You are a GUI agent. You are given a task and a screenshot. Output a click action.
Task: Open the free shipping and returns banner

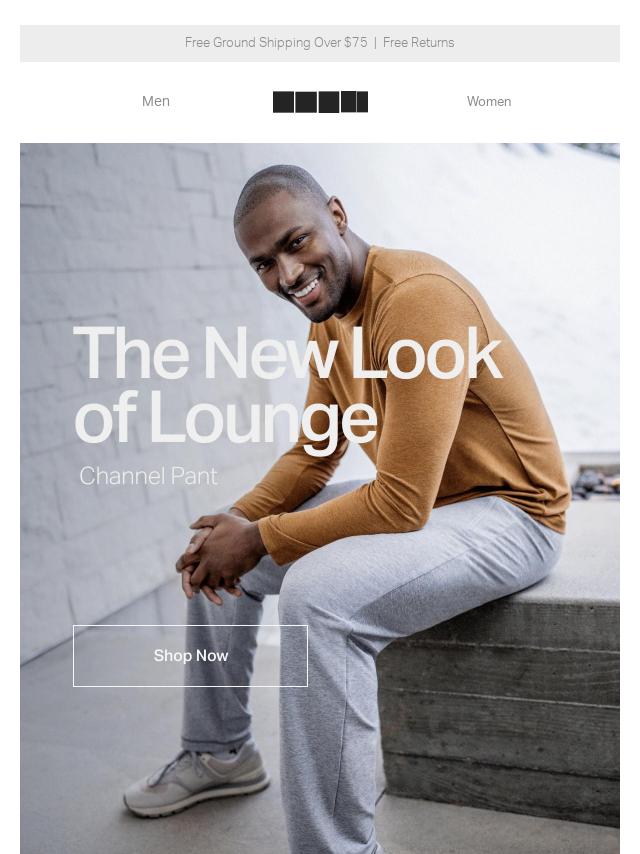pyautogui.click(x=319, y=43)
